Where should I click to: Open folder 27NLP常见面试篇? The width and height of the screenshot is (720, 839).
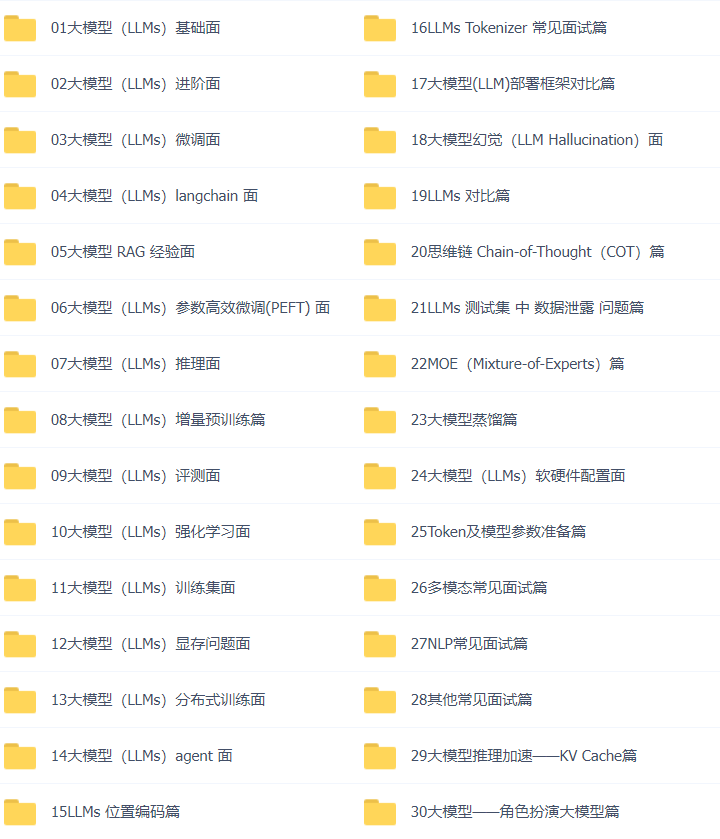click(x=469, y=644)
